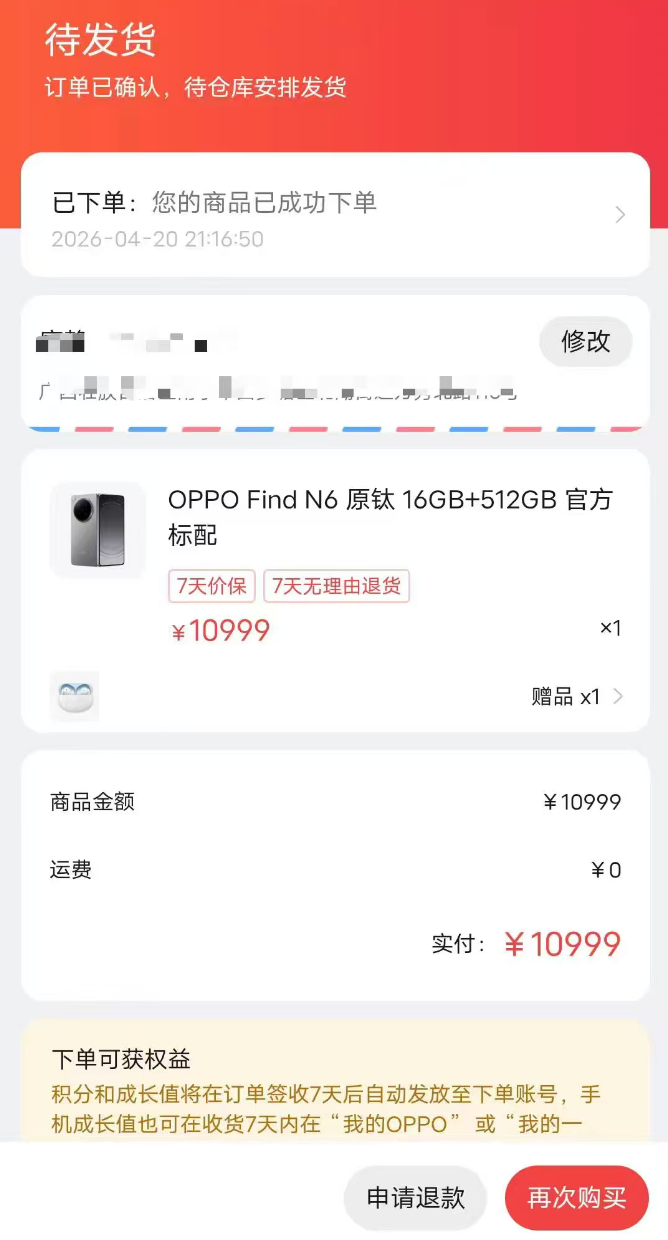Tap 修改 to edit the delivery address

point(585,342)
